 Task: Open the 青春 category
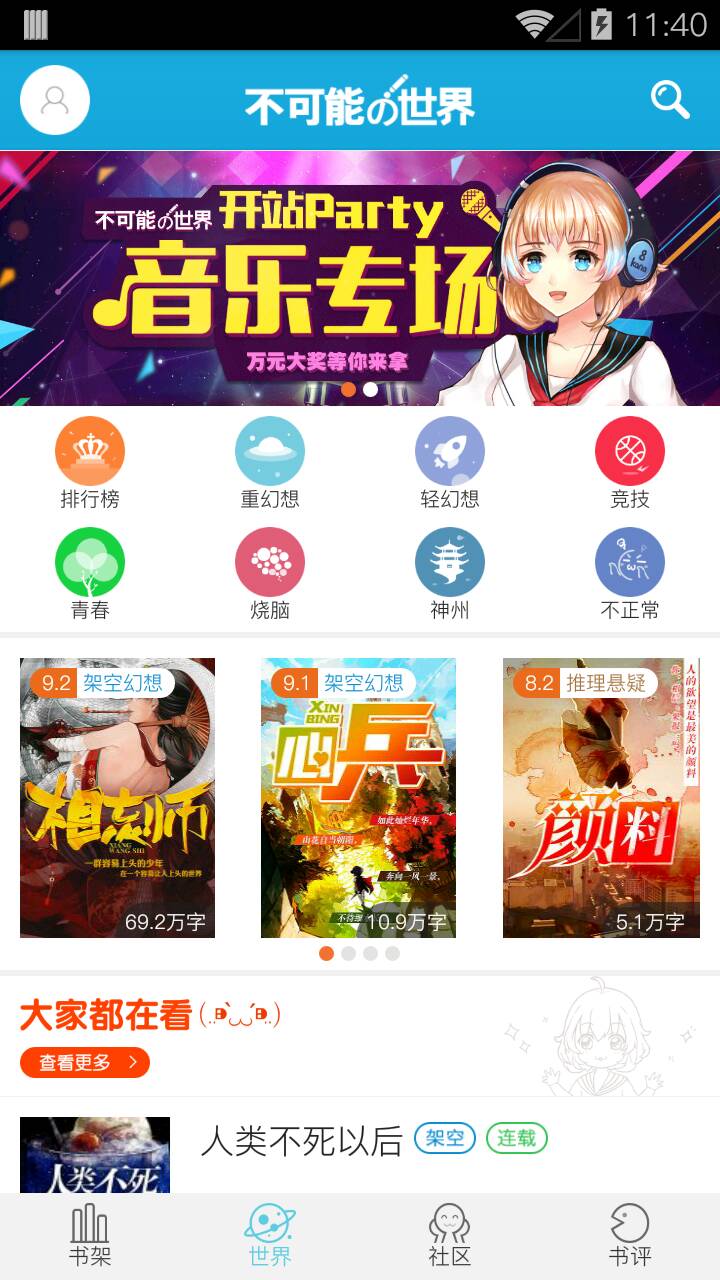[x=90, y=574]
